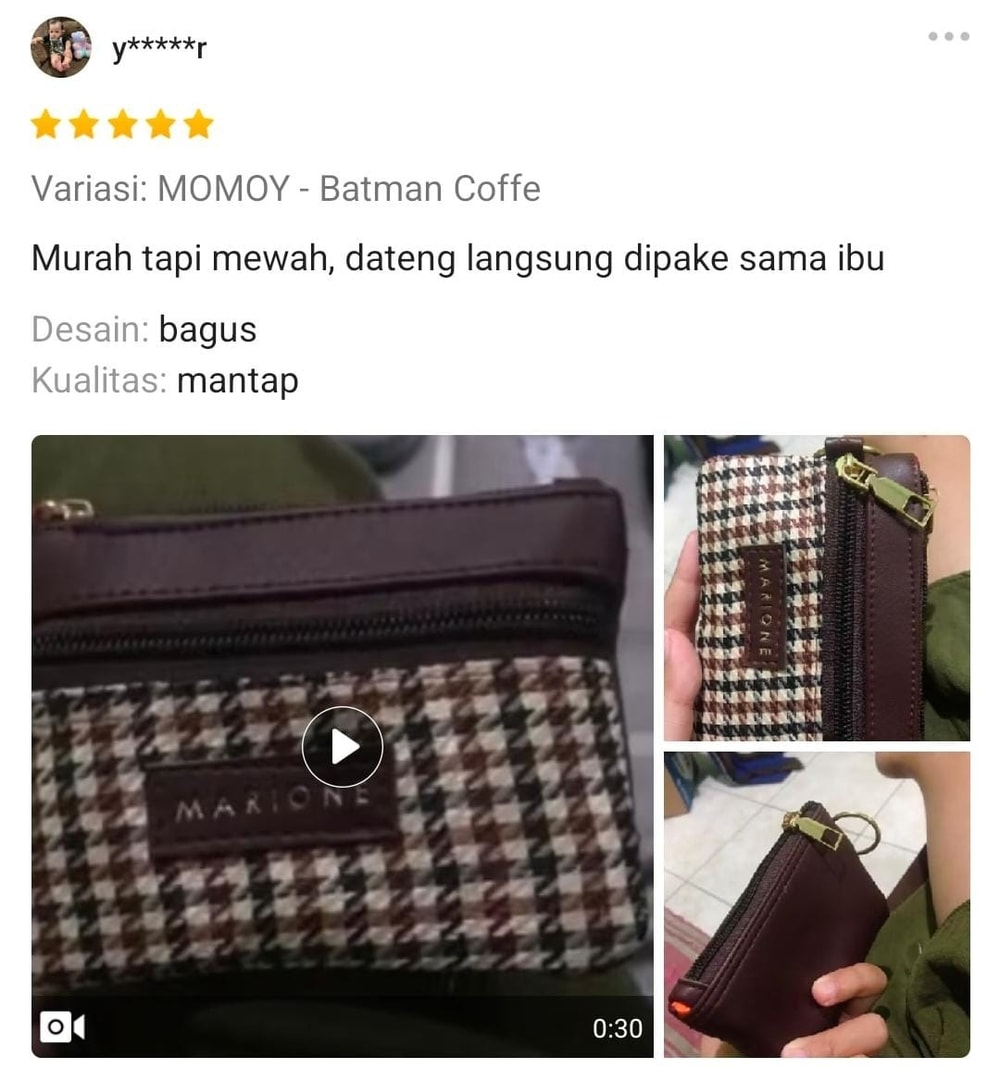This screenshot has height=1069, width=1000.
Task: Play the 0:30 review video
Action: coord(342,746)
